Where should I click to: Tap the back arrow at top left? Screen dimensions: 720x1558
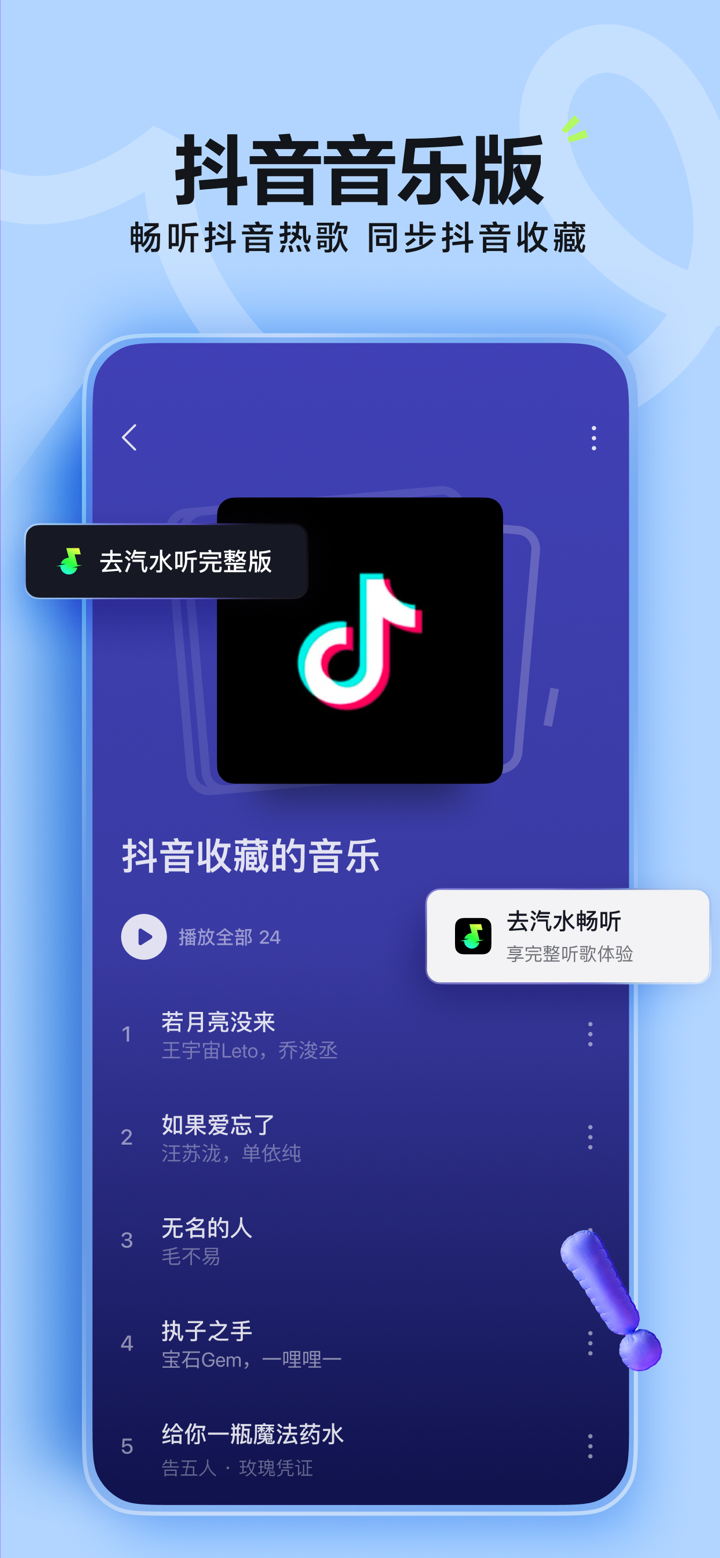128,437
